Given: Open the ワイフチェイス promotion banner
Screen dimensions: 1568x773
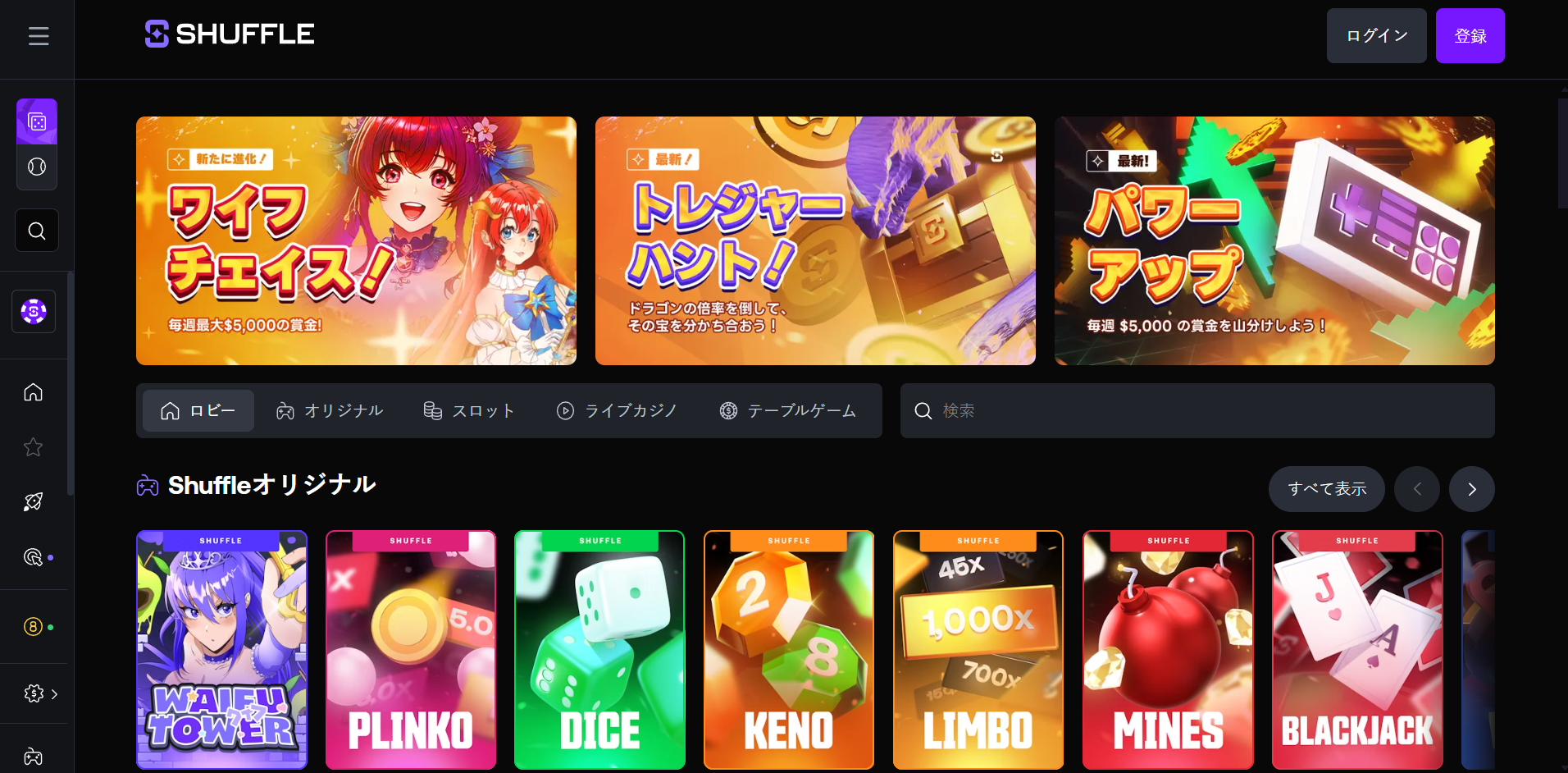Looking at the screenshot, I should [x=356, y=240].
